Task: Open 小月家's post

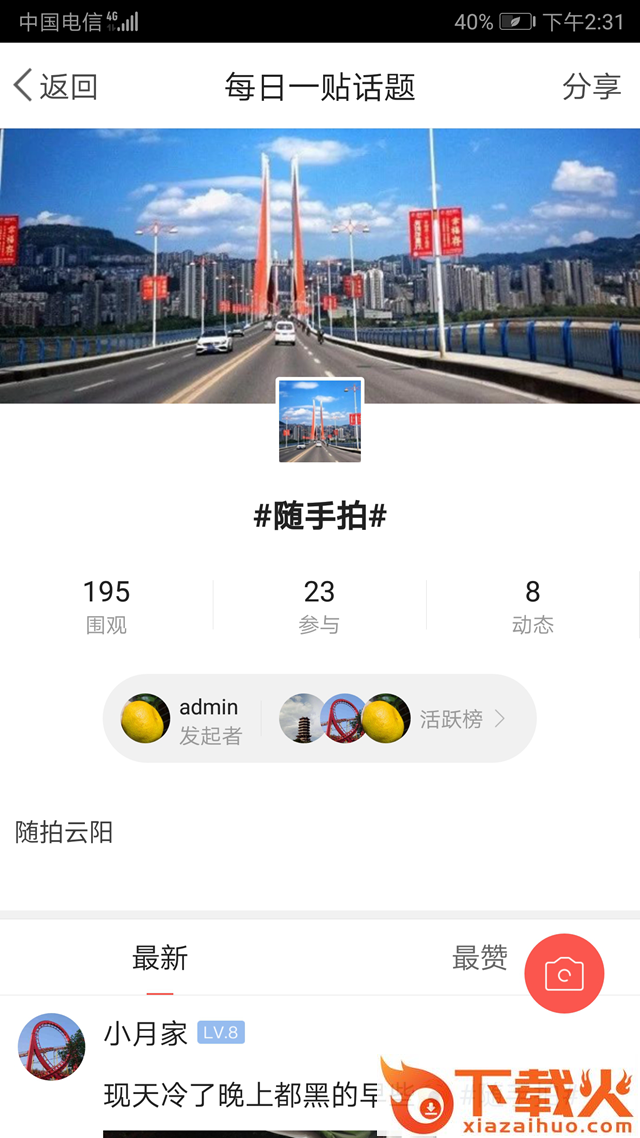Action: [x=240, y=1094]
